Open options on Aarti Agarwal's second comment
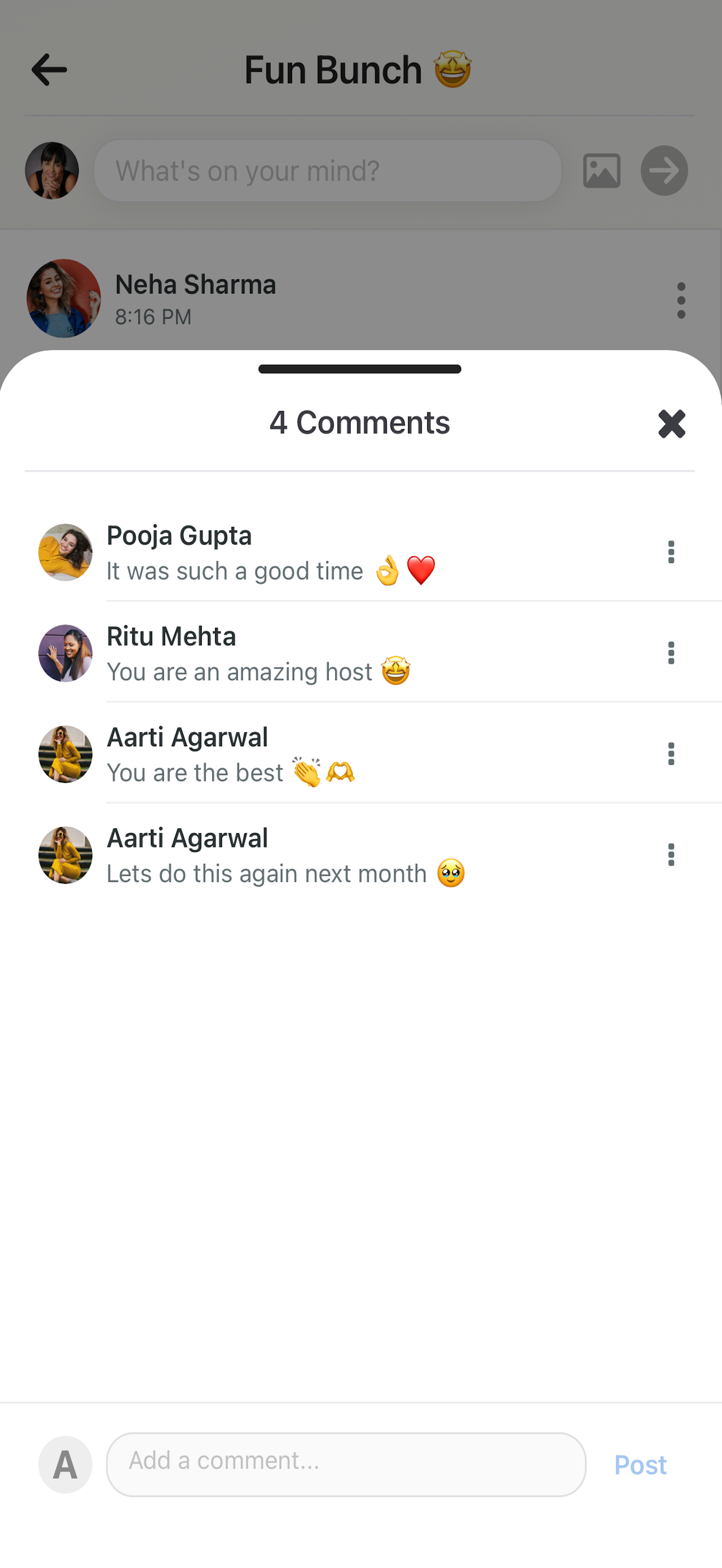This screenshot has height=1568, width=722. [671, 855]
